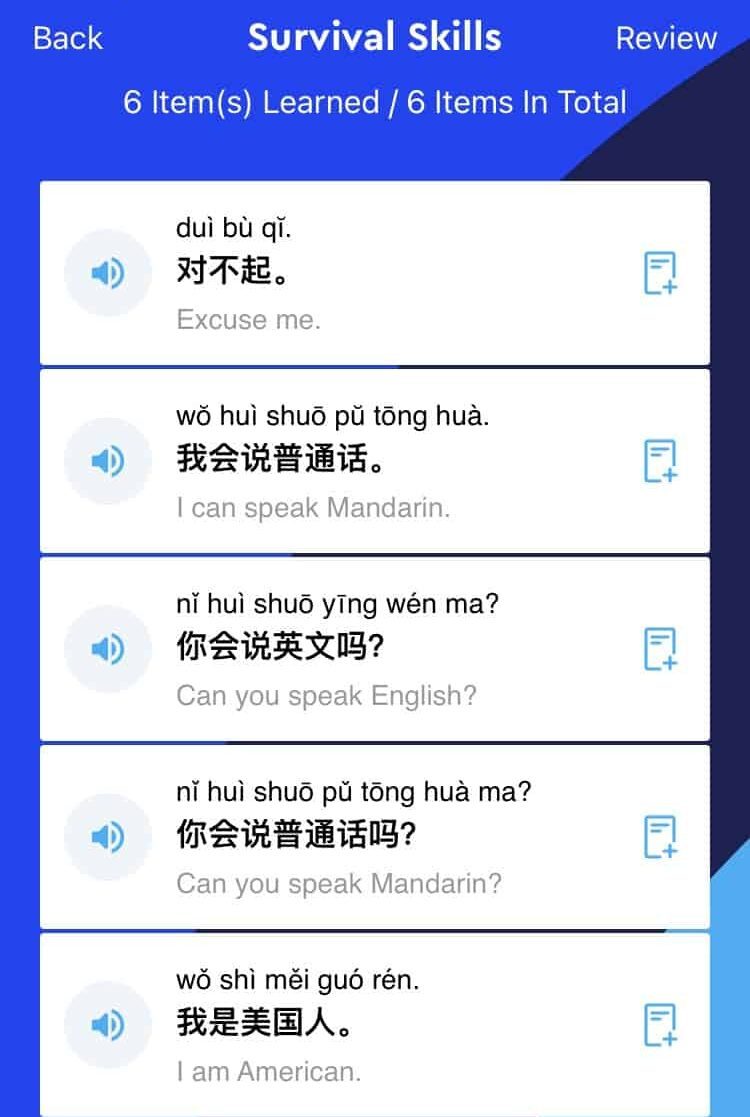The height and width of the screenshot is (1117, 750).
Task: Listen to 'Can you speak English?'
Action: [107, 649]
